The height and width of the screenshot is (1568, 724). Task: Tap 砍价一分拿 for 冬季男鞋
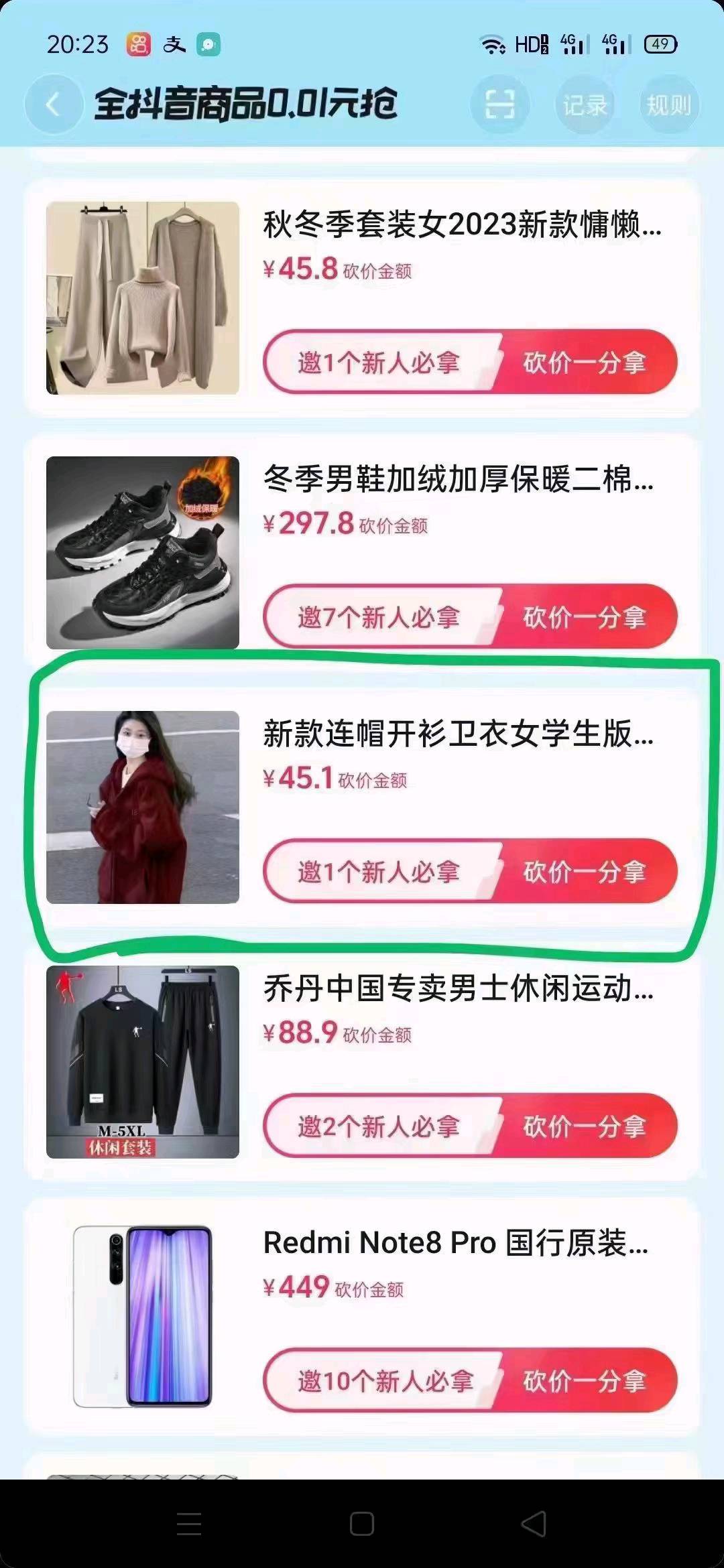tap(584, 617)
